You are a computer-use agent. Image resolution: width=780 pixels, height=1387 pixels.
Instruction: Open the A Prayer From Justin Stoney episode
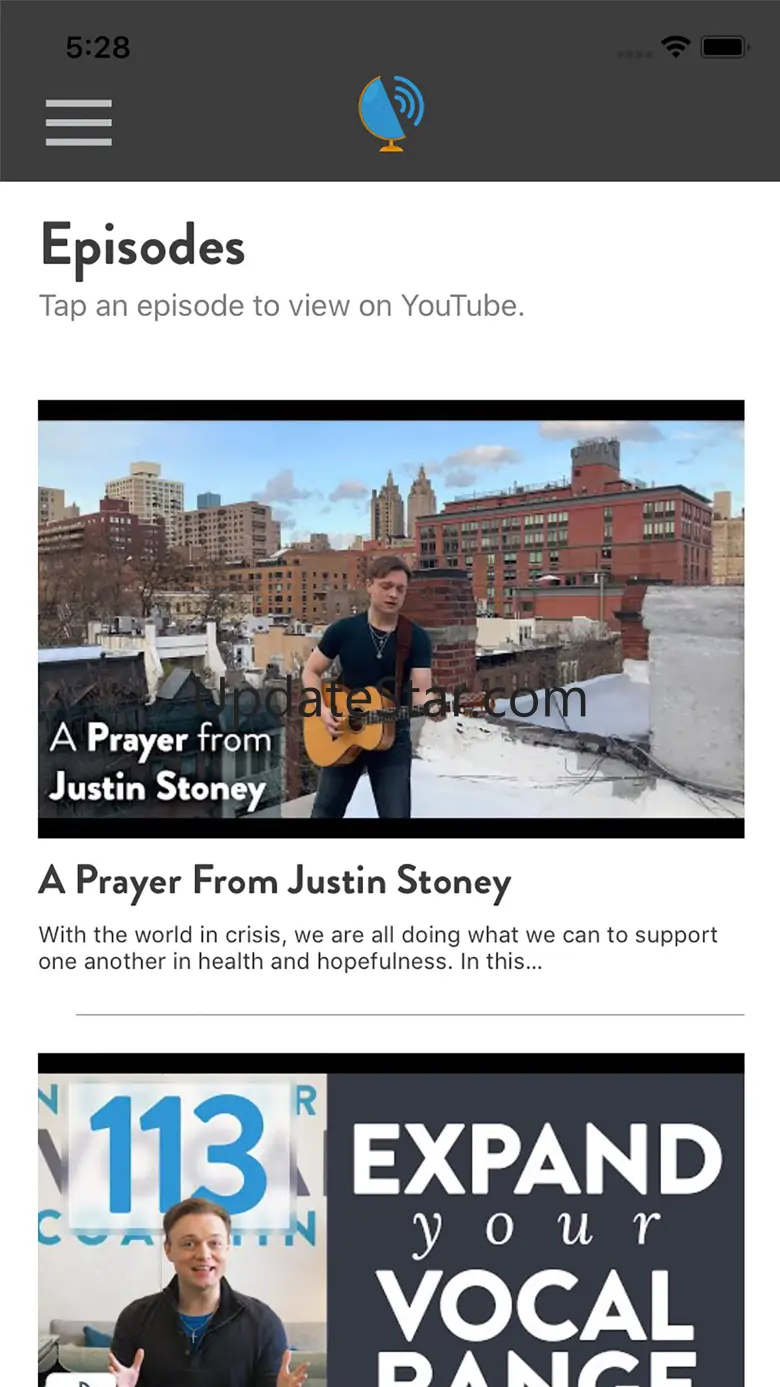pyautogui.click(x=390, y=618)
